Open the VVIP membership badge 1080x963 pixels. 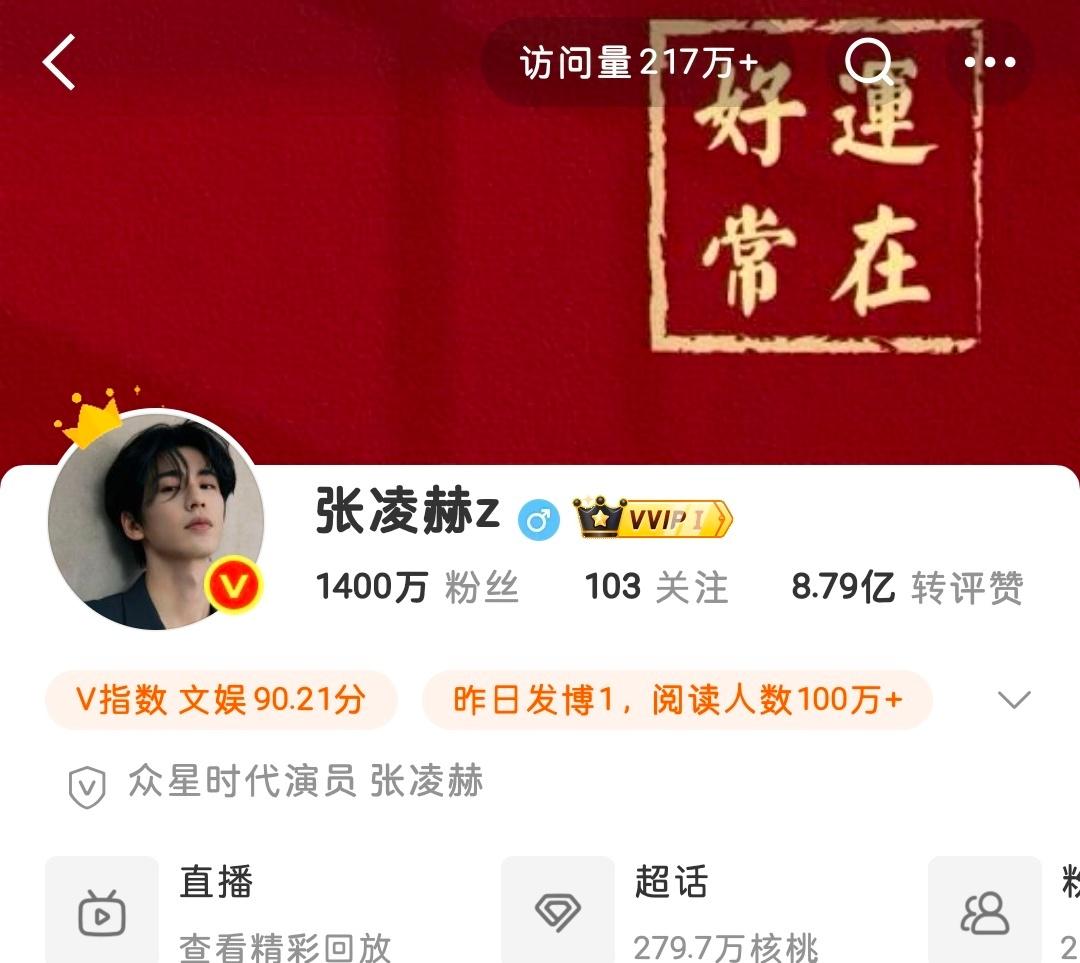point(653,519)
